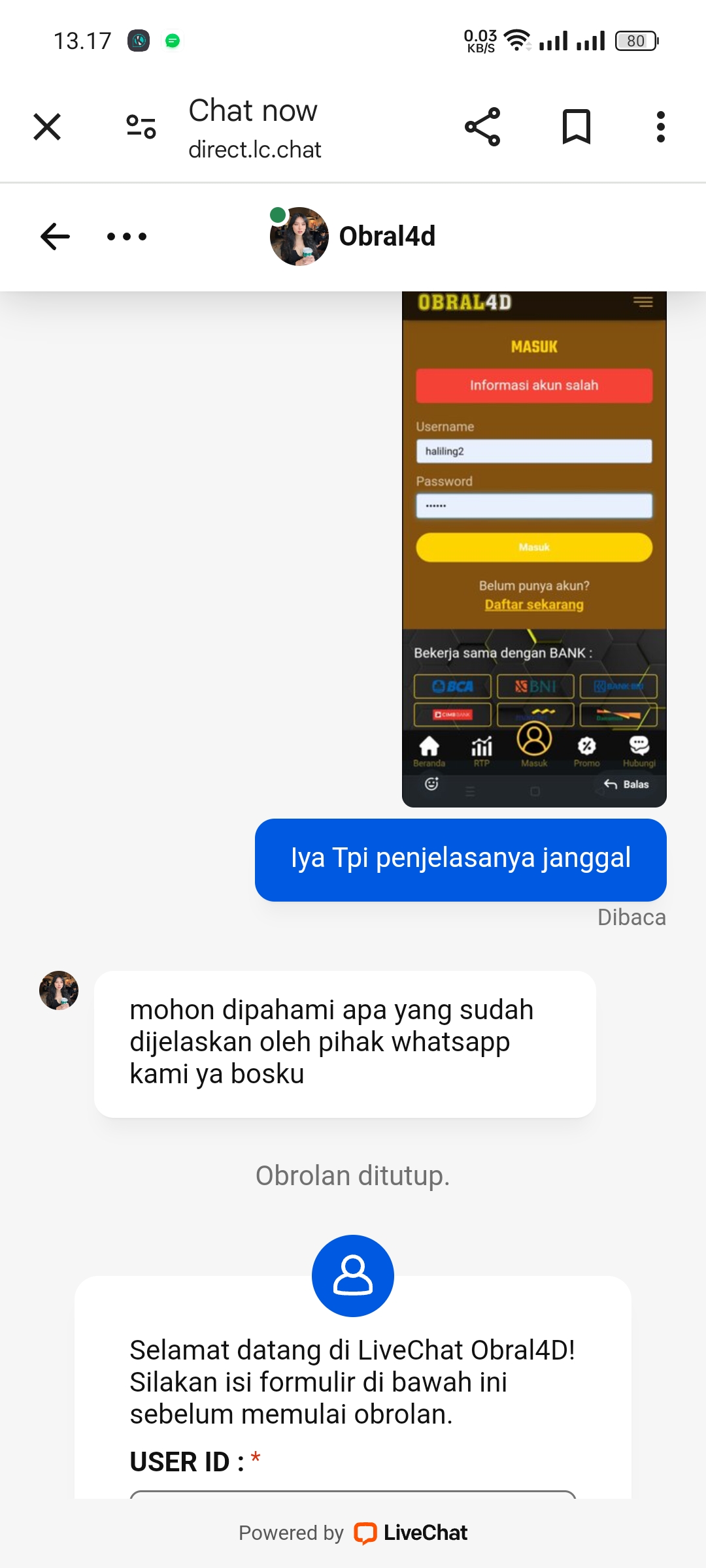
Task: Open the browser overflow menu
Action: 661,127
